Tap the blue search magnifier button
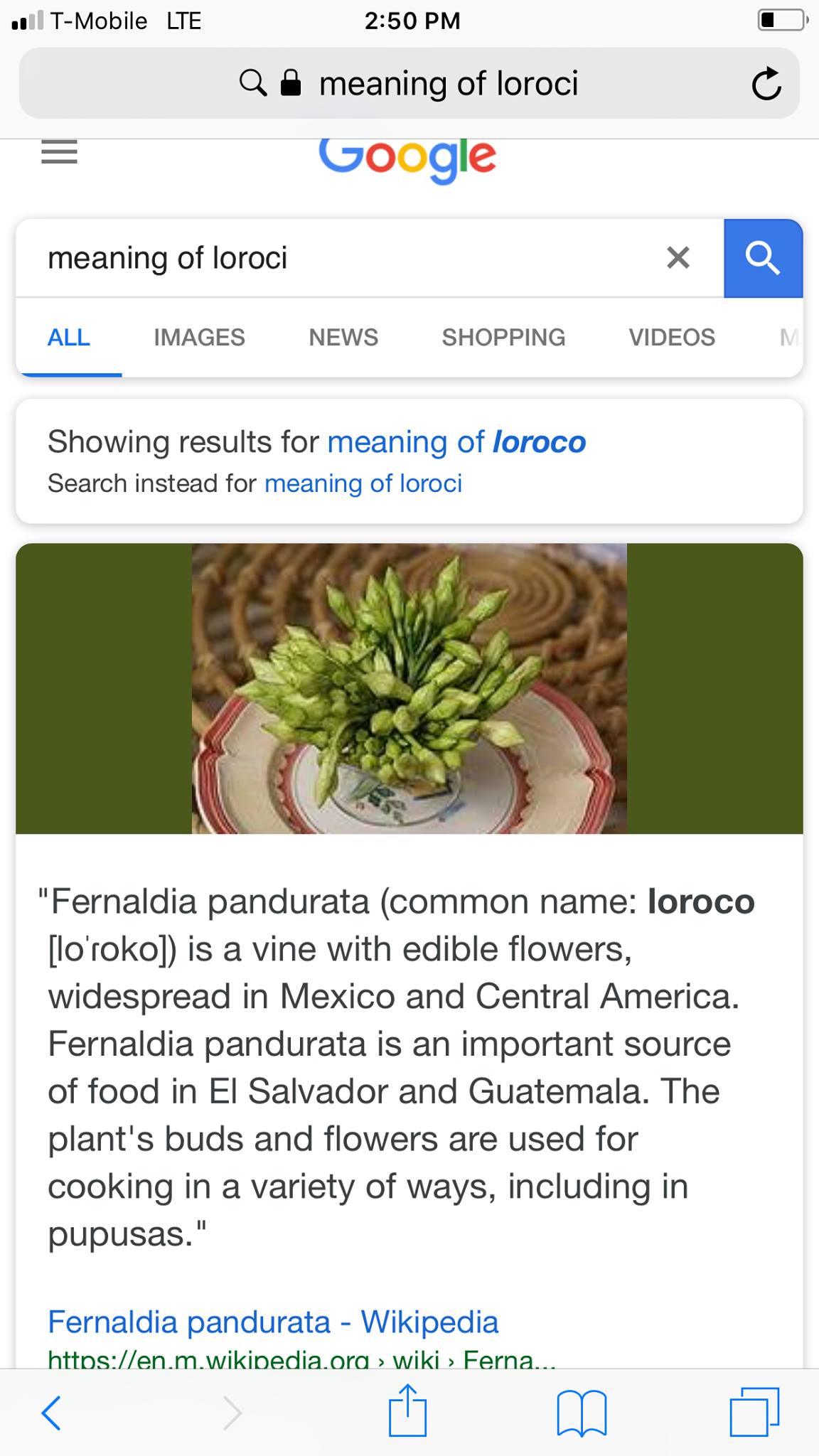Screen dimensions: 819x1456 coord(763,258)
